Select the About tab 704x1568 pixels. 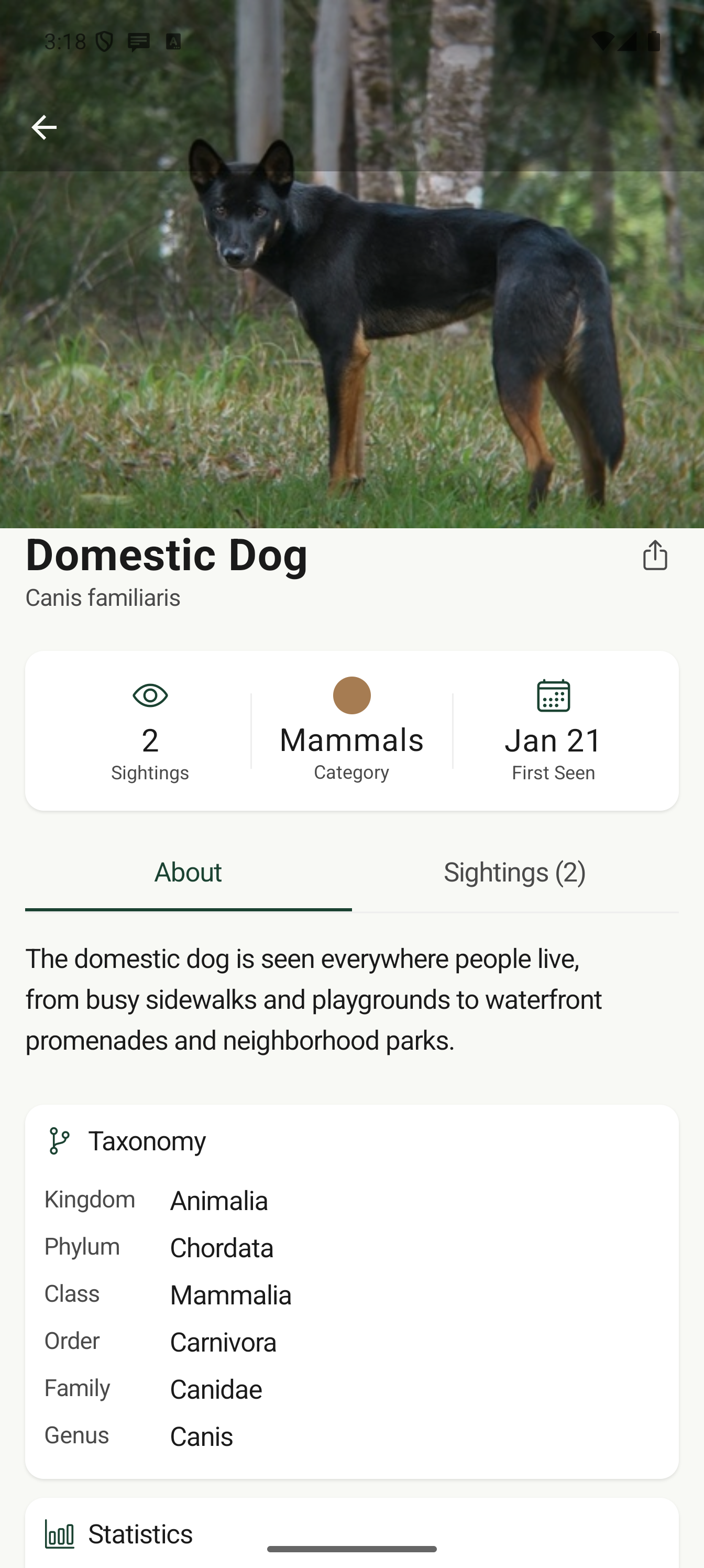click(x=188, y=873)
